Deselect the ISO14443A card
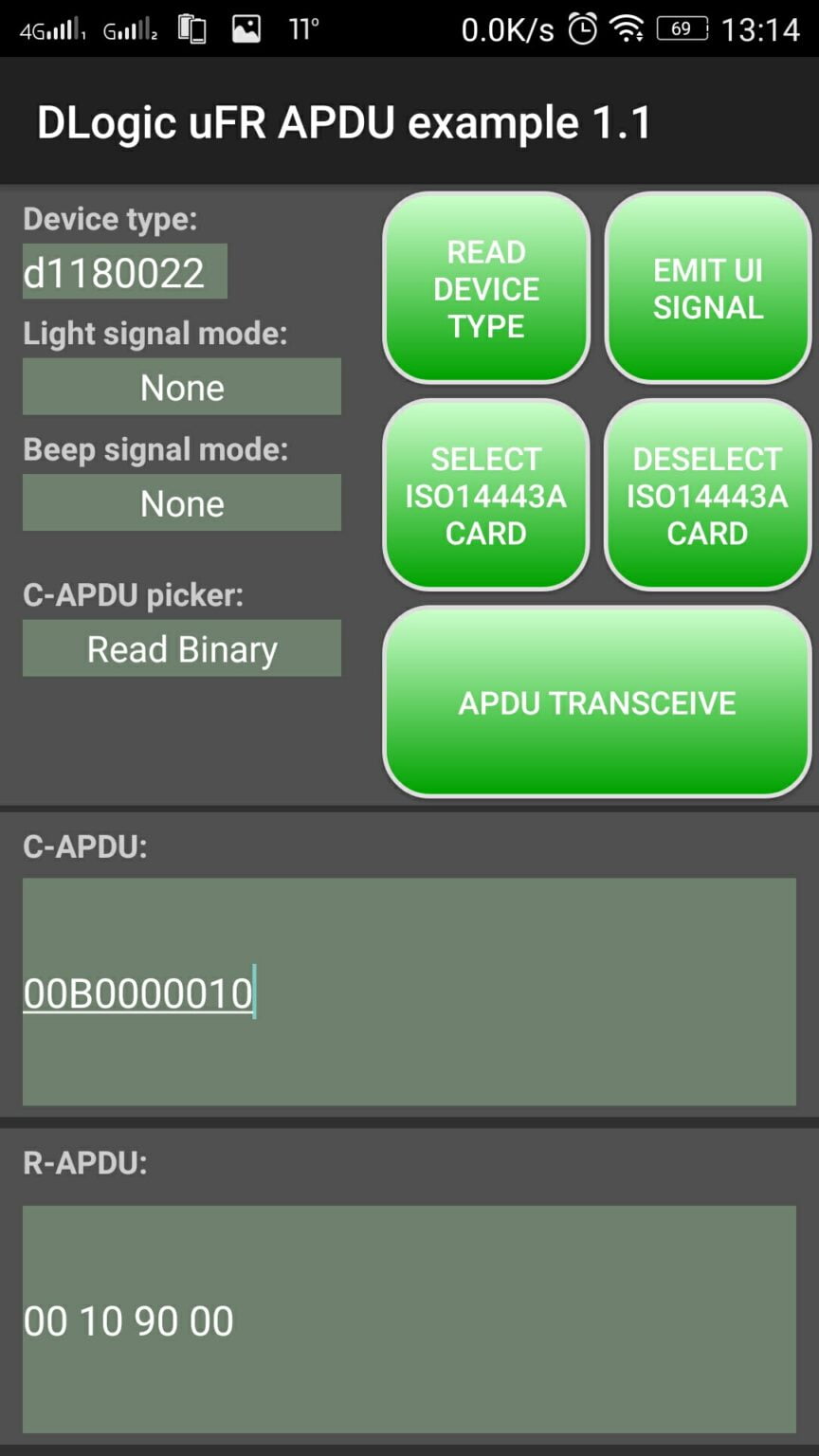 point(708,495)
